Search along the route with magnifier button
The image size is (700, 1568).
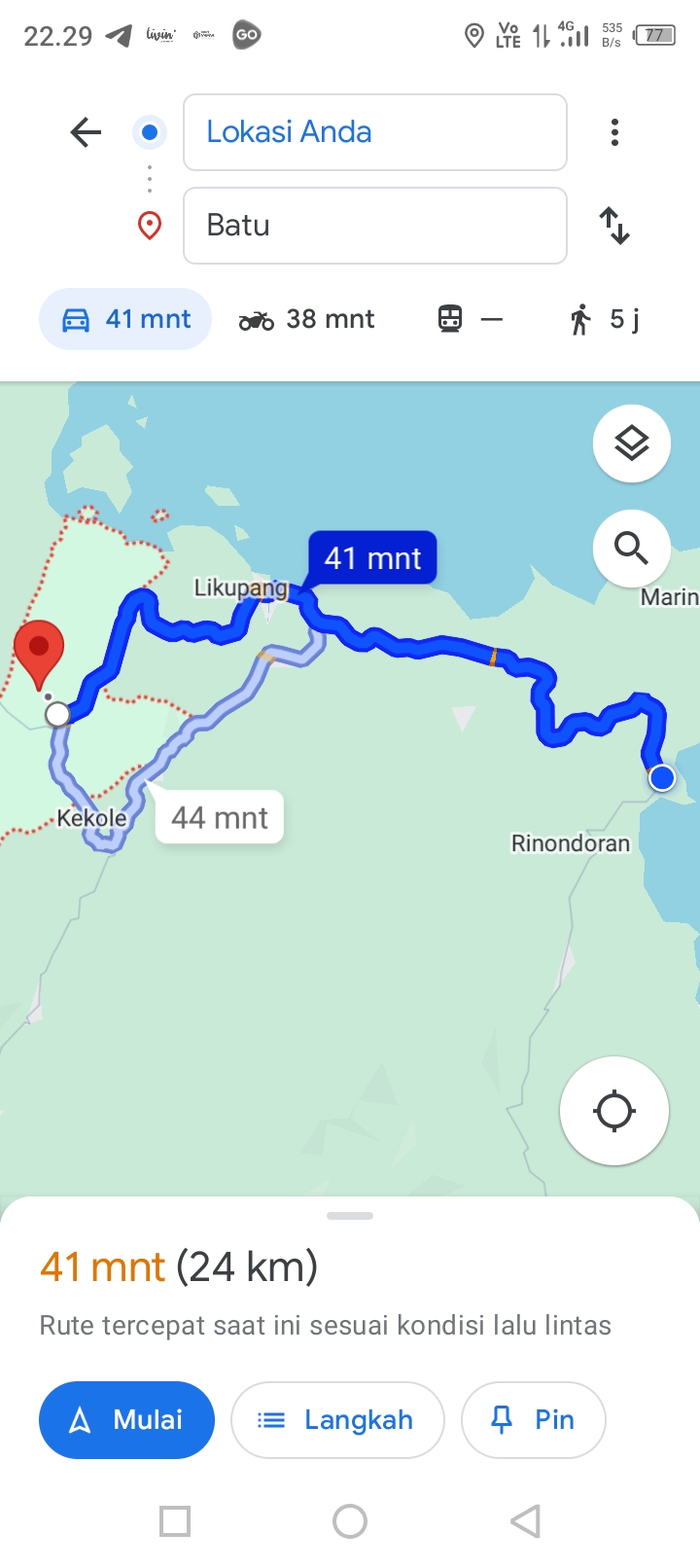click(x=632, y=549)
